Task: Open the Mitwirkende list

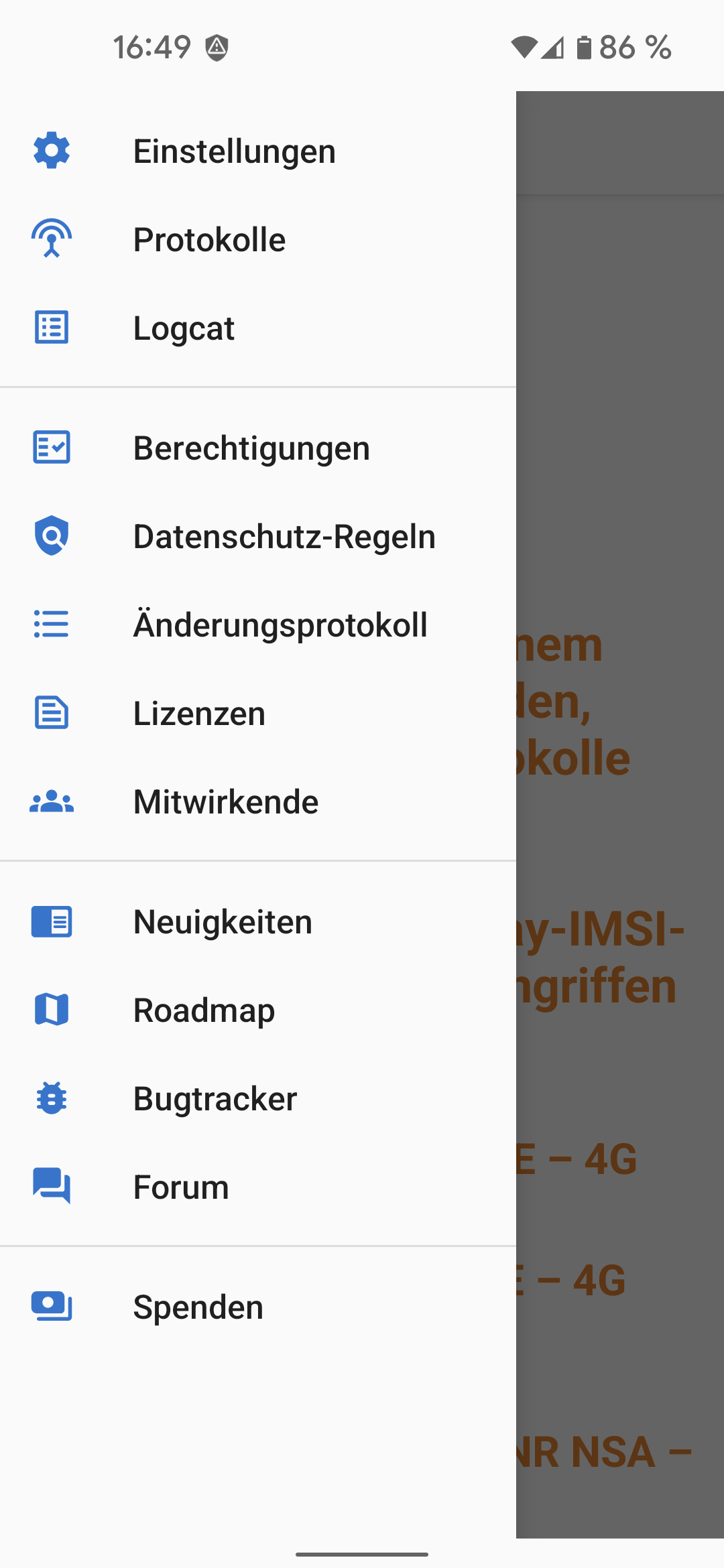Action: click(258, 802)
